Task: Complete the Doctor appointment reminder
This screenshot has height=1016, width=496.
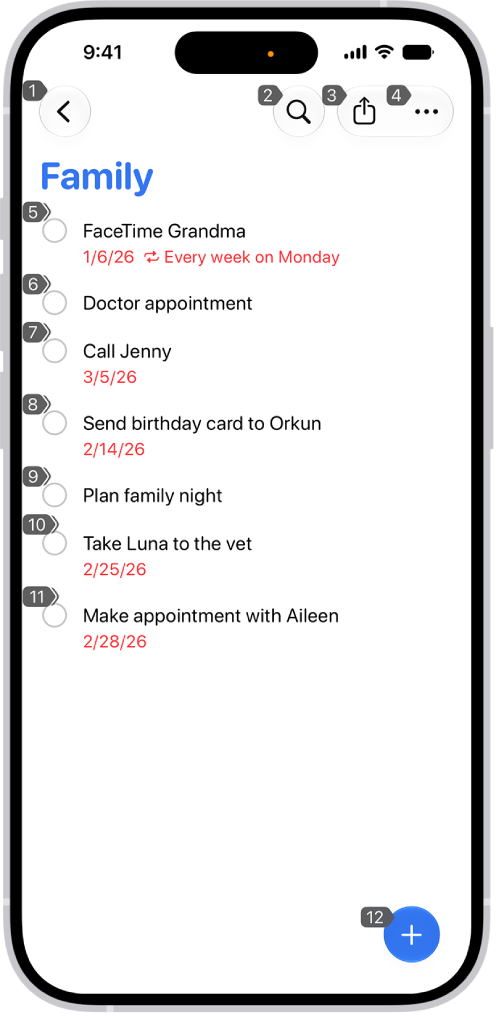Action: [54, 303]
